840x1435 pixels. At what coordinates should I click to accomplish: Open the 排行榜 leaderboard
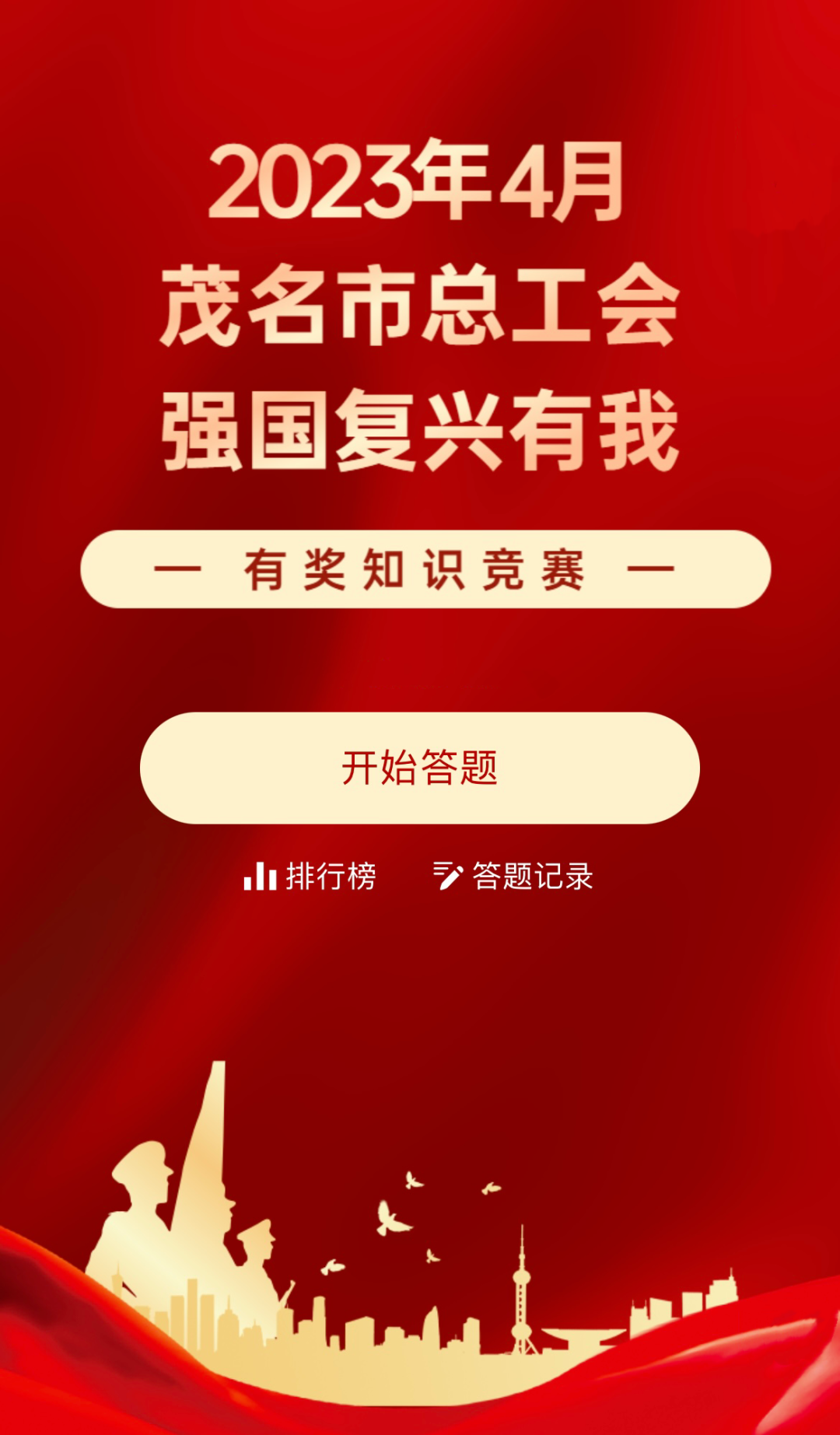coord(310,877)
